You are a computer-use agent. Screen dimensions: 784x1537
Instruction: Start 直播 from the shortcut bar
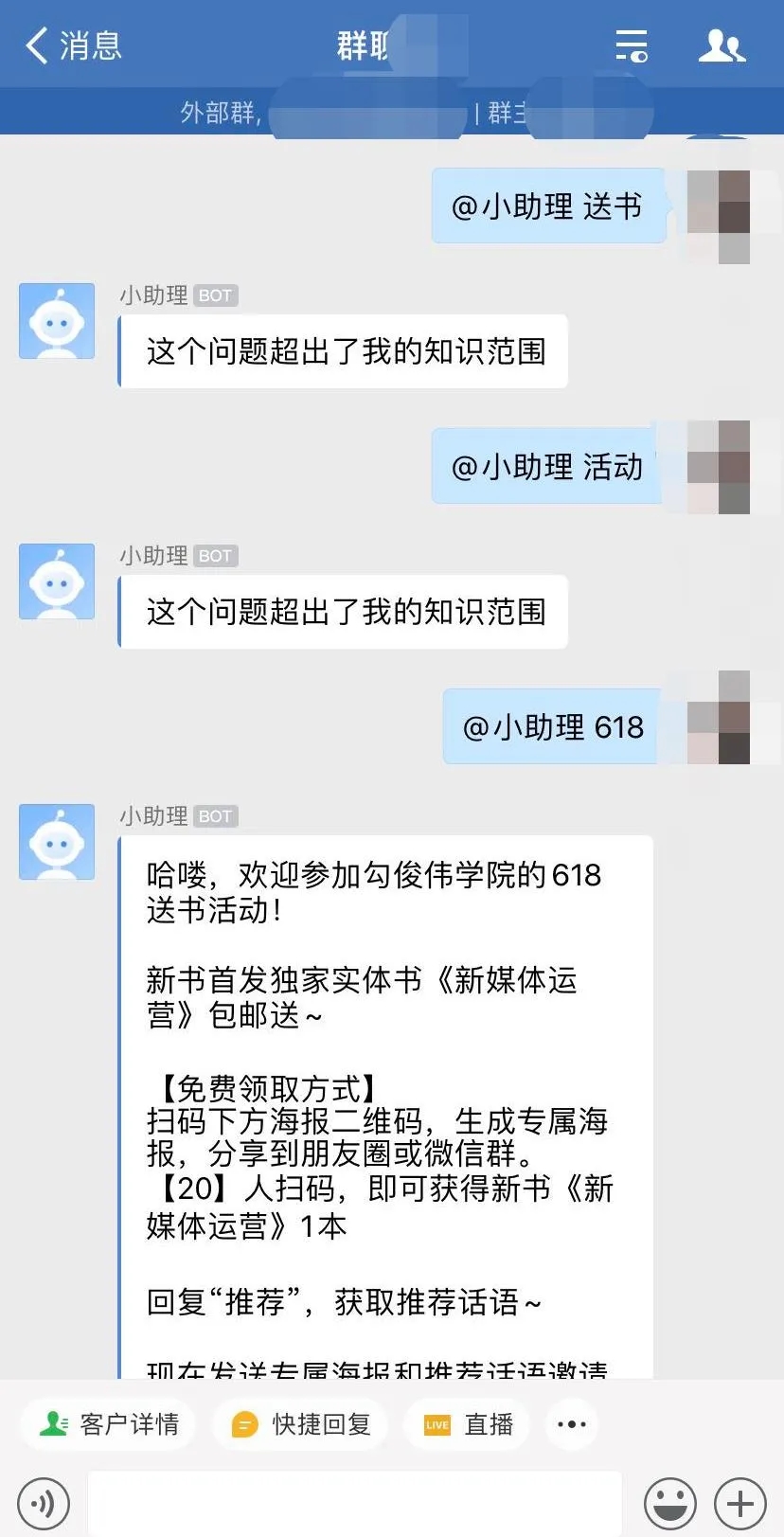[x=468, y=1423]
